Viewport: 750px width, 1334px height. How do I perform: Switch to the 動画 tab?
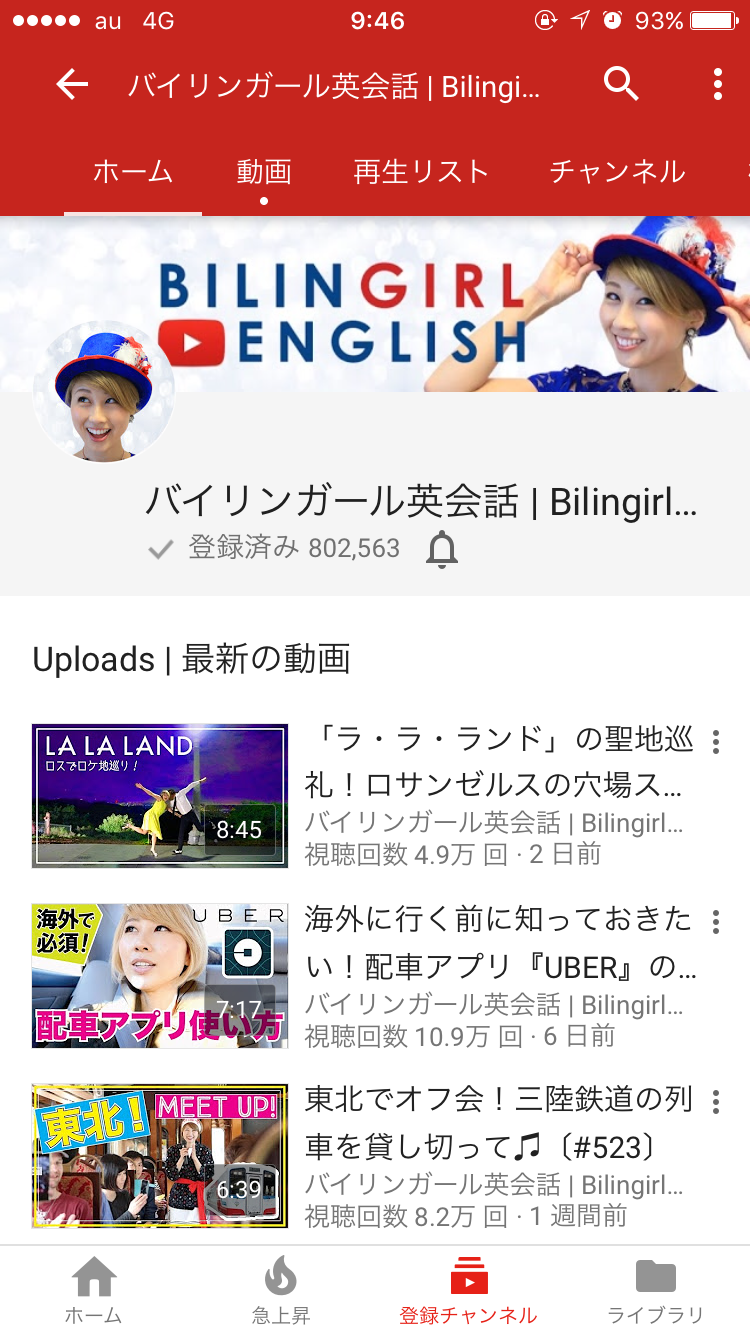[x=264, y=172]
